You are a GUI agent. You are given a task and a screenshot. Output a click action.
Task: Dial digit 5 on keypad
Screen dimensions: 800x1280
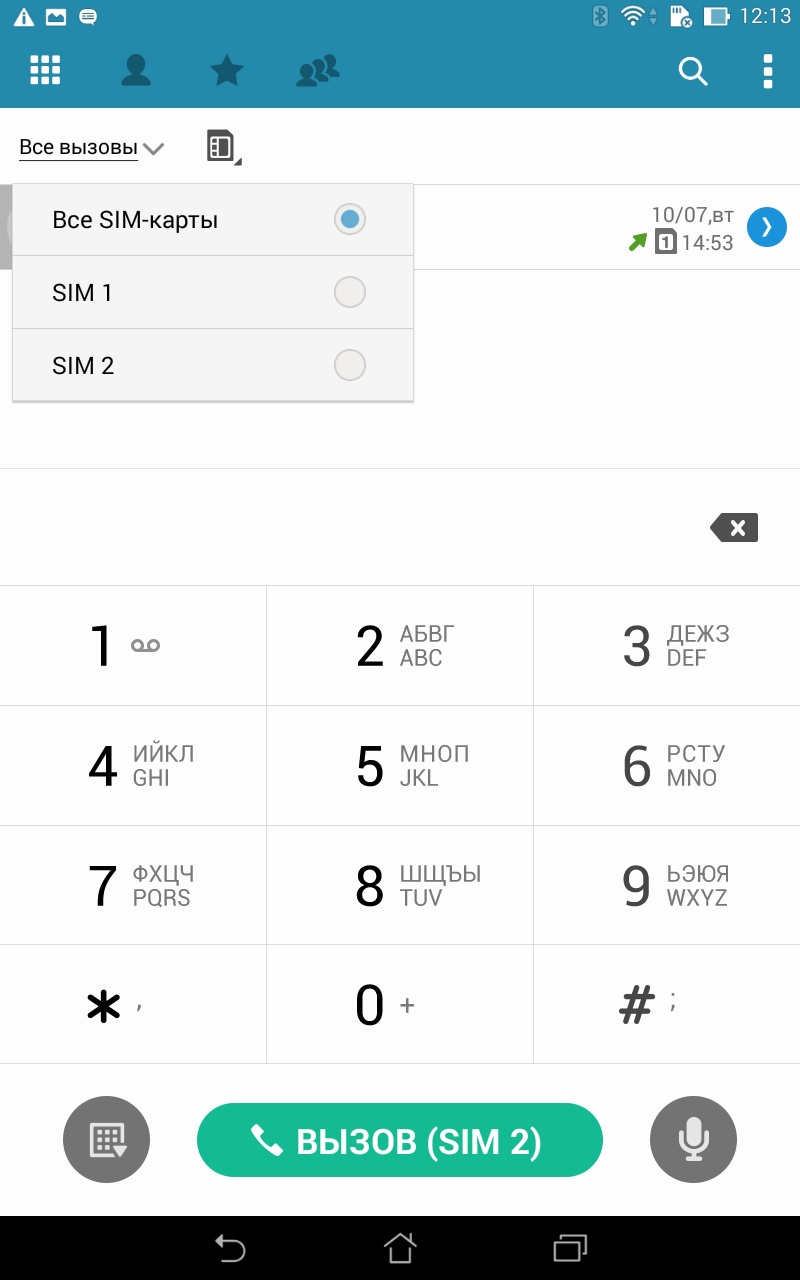tap(400, 766)
